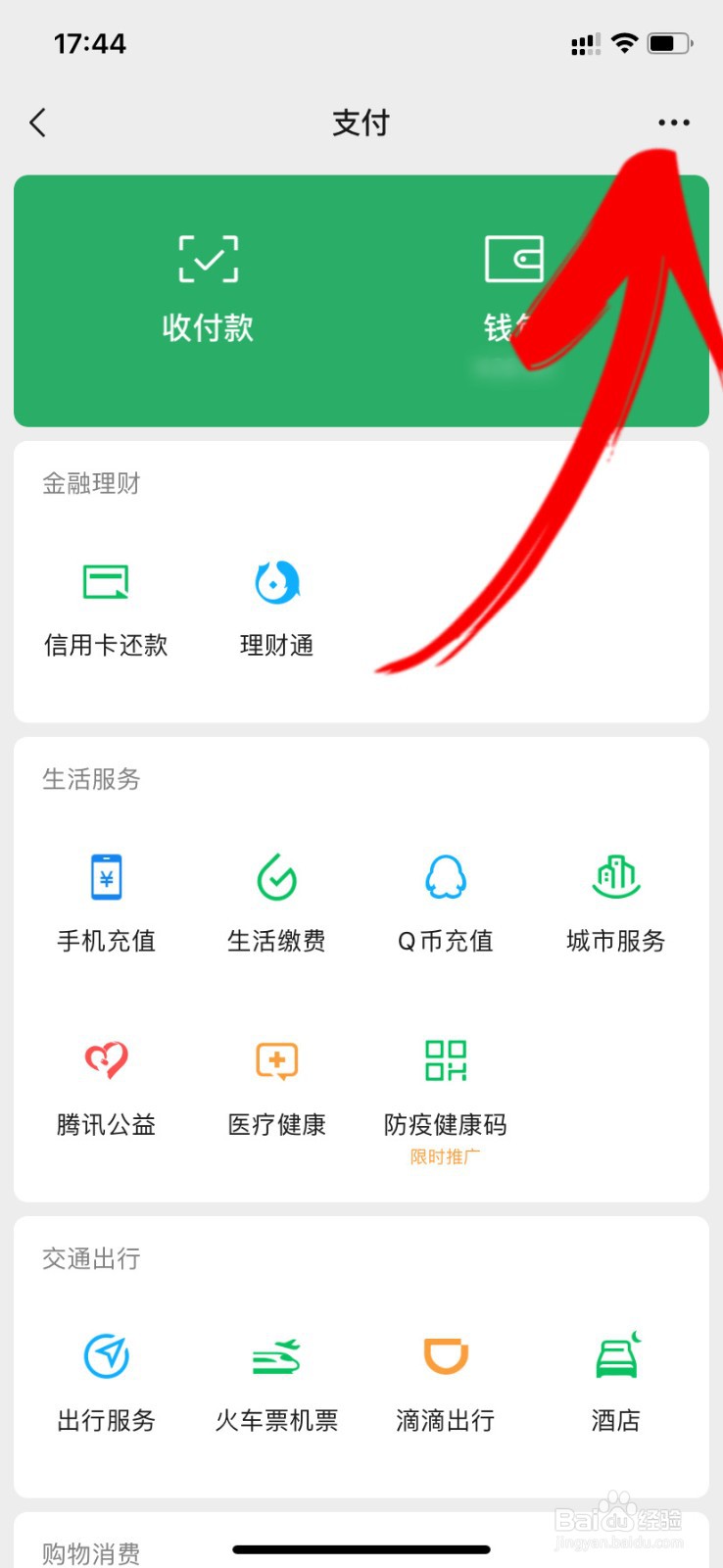The image size is (723, 1568).
Task: Select 手机充值 mobile top-up
Action: [x=106, y=902]
